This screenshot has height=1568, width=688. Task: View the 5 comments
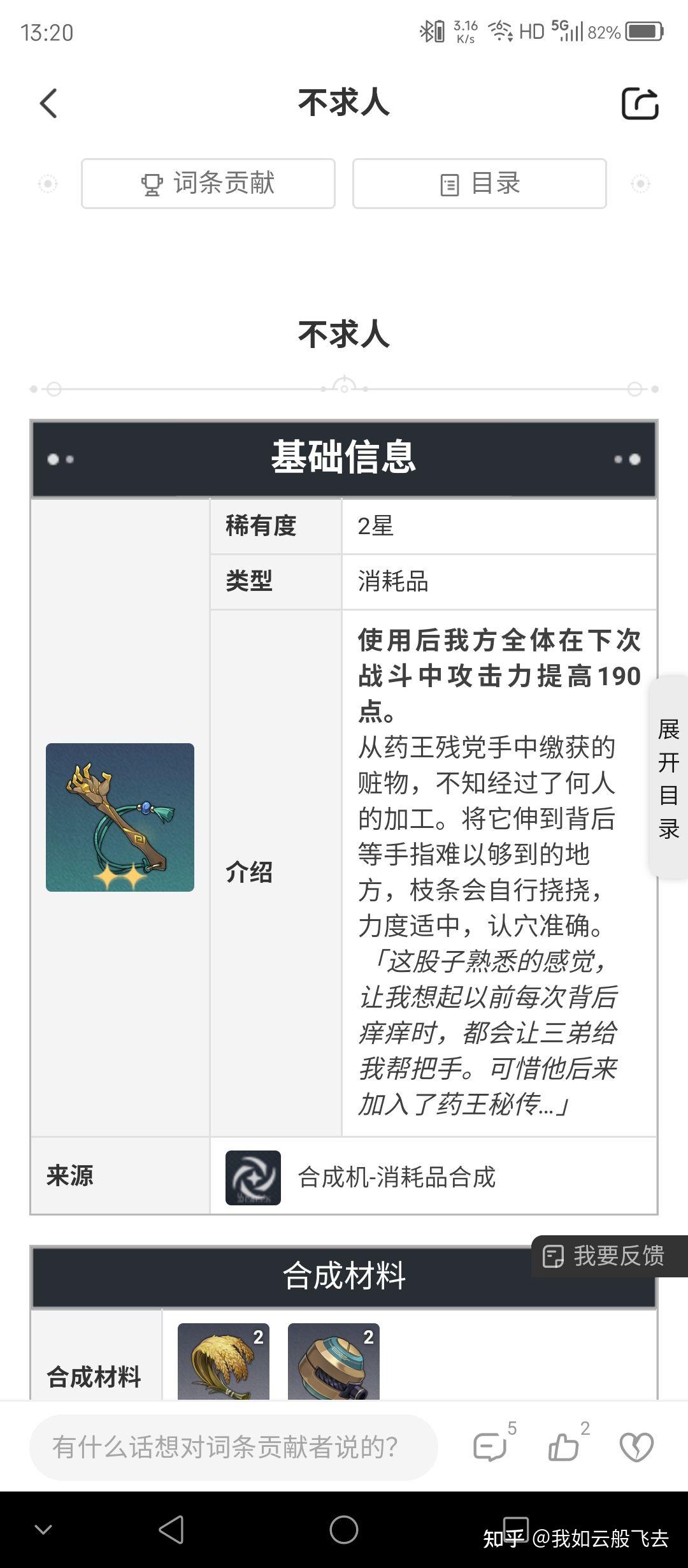(x=491, y=1447)
